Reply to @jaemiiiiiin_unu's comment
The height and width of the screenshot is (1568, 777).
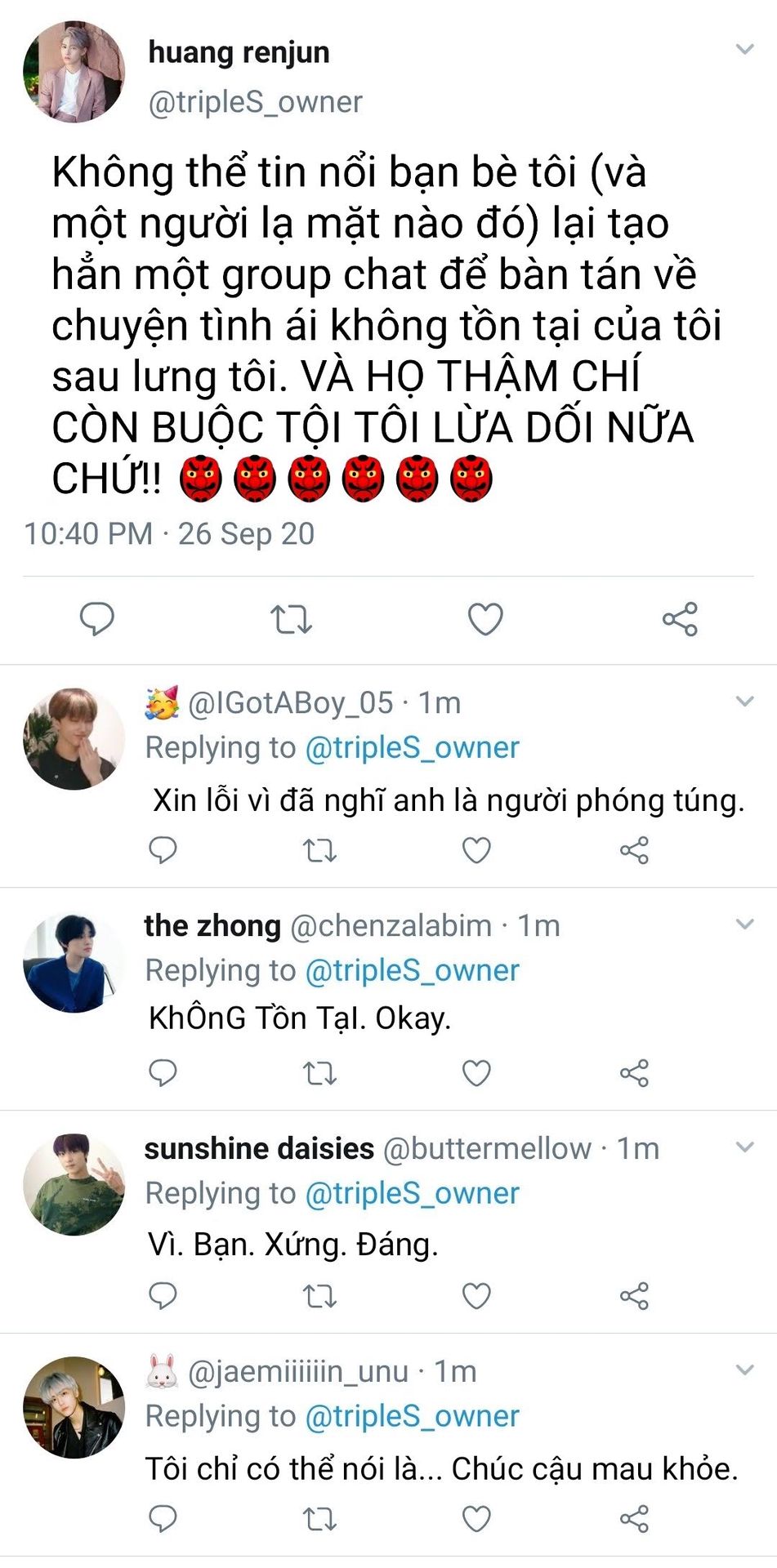click(163, 1518)
